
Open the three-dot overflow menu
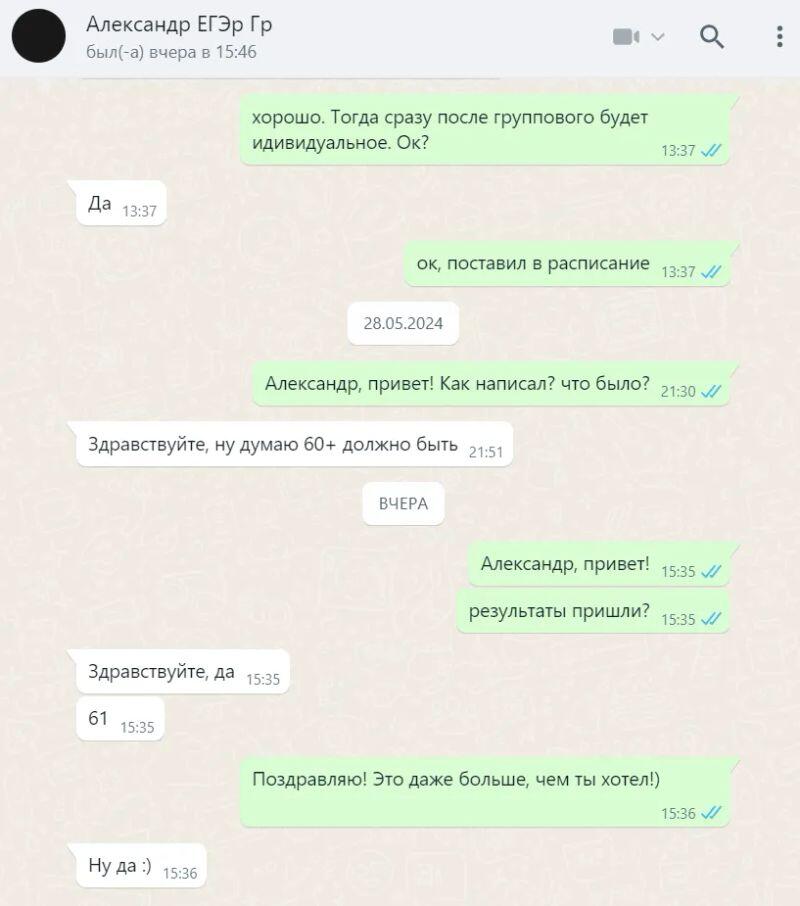780,37
